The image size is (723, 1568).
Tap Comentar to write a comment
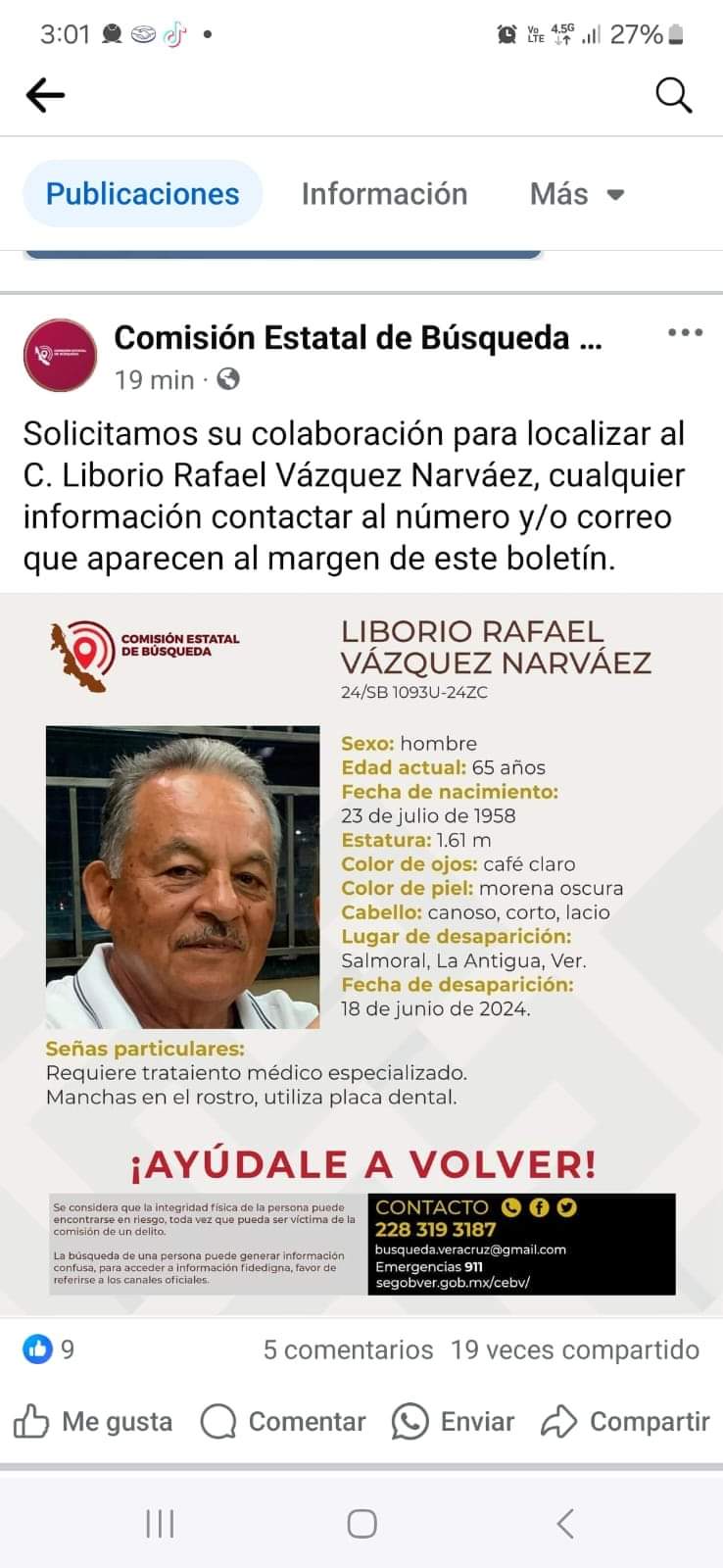(283, 1421)
